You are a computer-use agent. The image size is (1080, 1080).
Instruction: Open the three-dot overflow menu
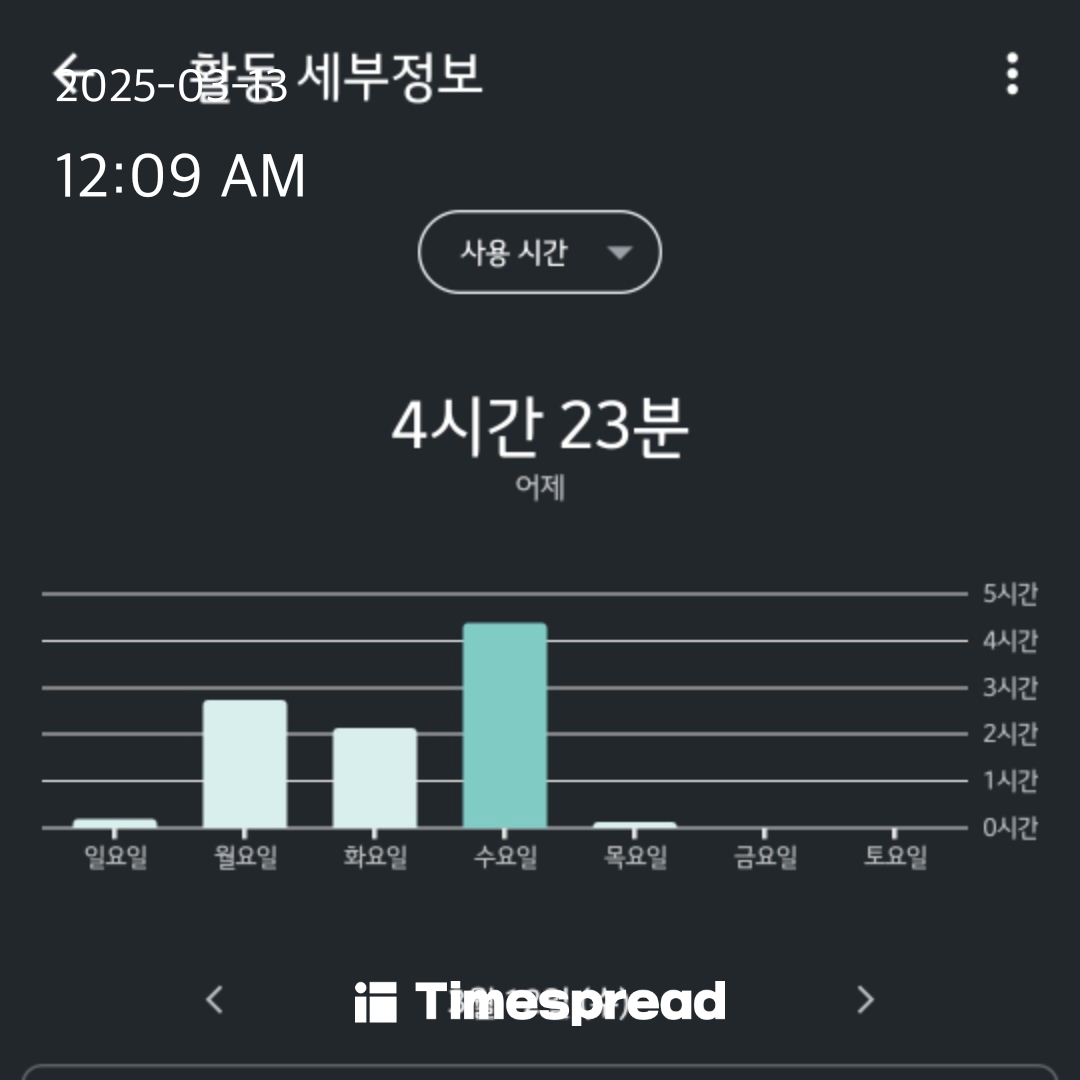(x=1012, y=75)
